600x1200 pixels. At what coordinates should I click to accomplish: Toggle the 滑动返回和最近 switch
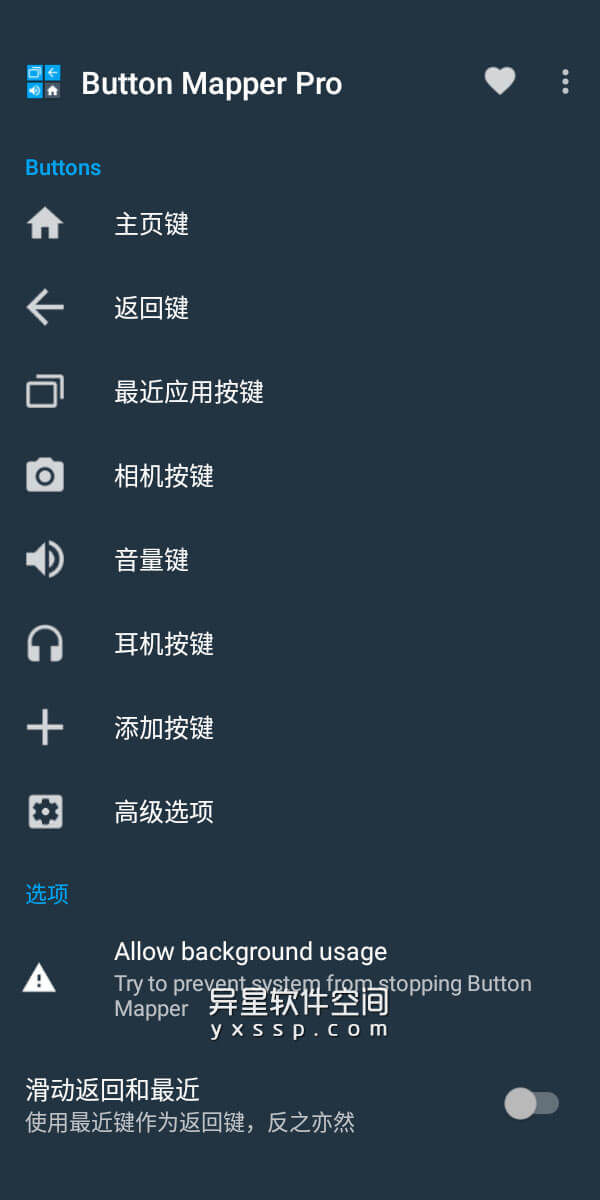531,1104
